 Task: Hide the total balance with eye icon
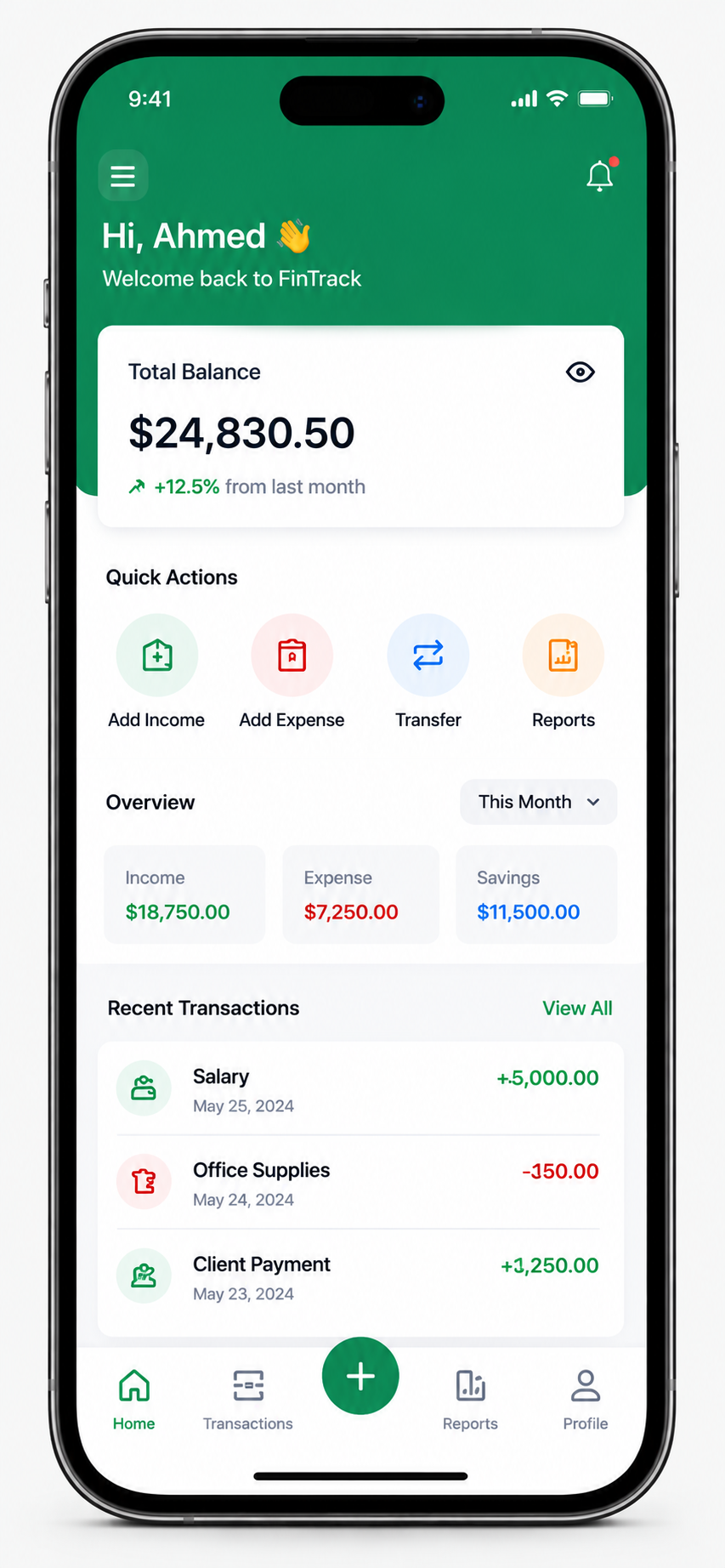(x=581, y=372)
